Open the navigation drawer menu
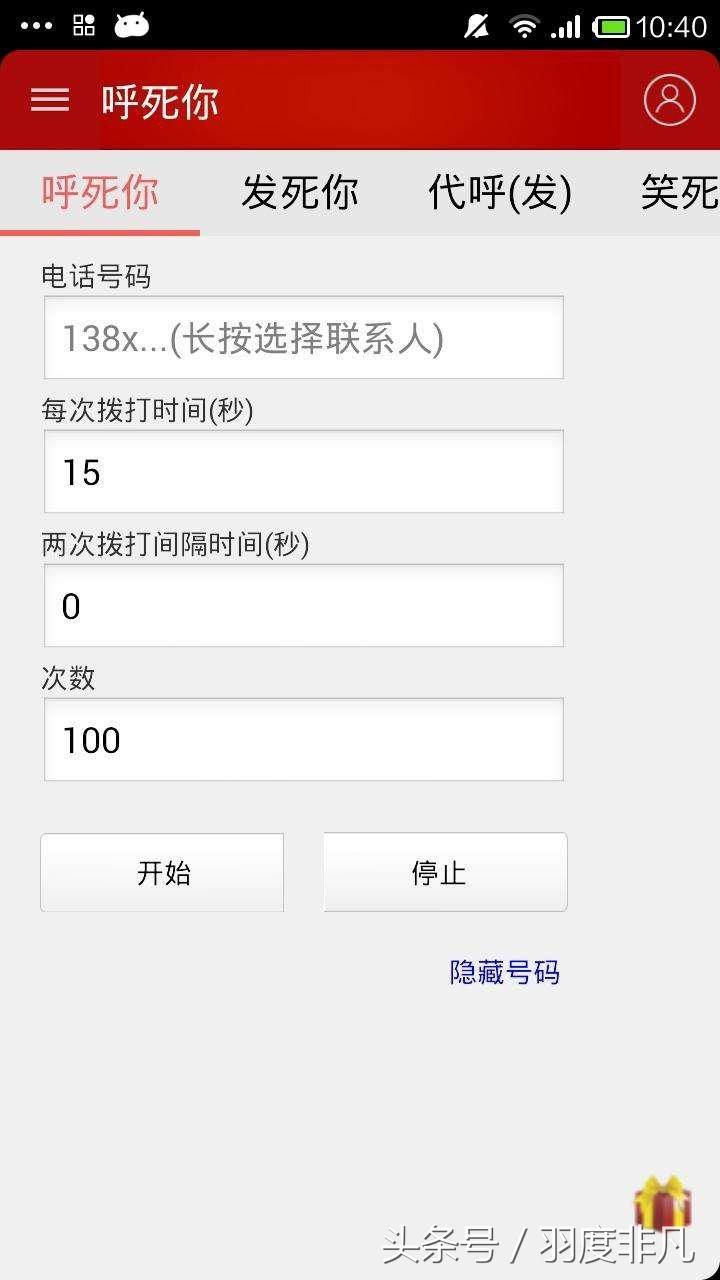The width and height of the screenshot is (720, 1280). click(x=49, y=100)
